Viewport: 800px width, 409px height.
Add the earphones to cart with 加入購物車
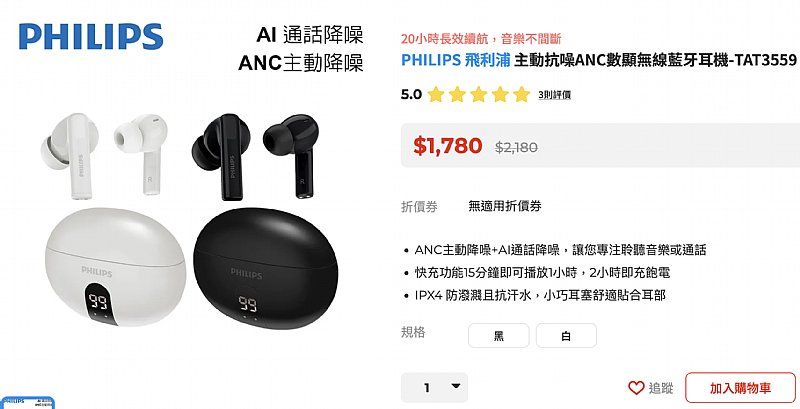(x=740, y=388)
